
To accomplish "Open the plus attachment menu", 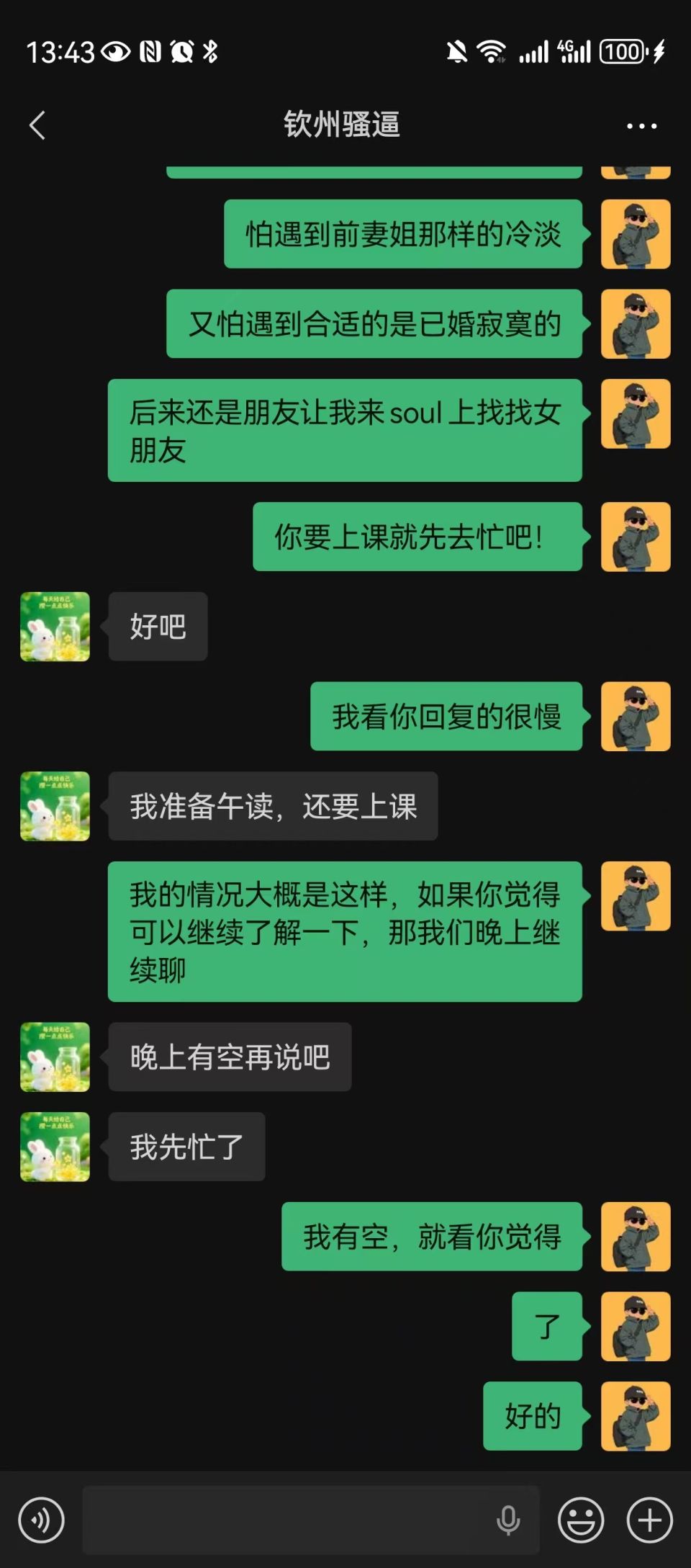I will (649, 1520).
